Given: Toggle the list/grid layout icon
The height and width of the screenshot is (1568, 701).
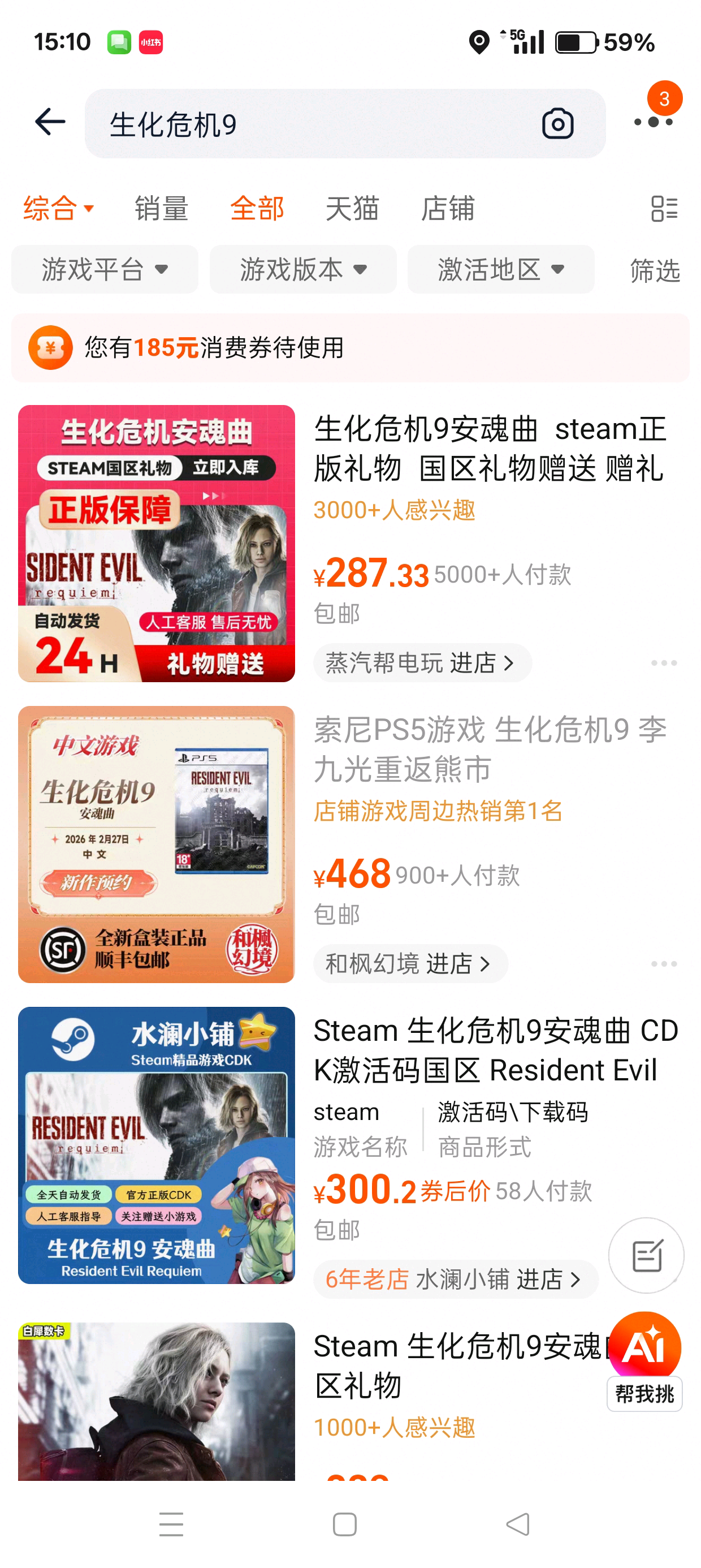Looking at the screenshot, I should coord(664,209).
